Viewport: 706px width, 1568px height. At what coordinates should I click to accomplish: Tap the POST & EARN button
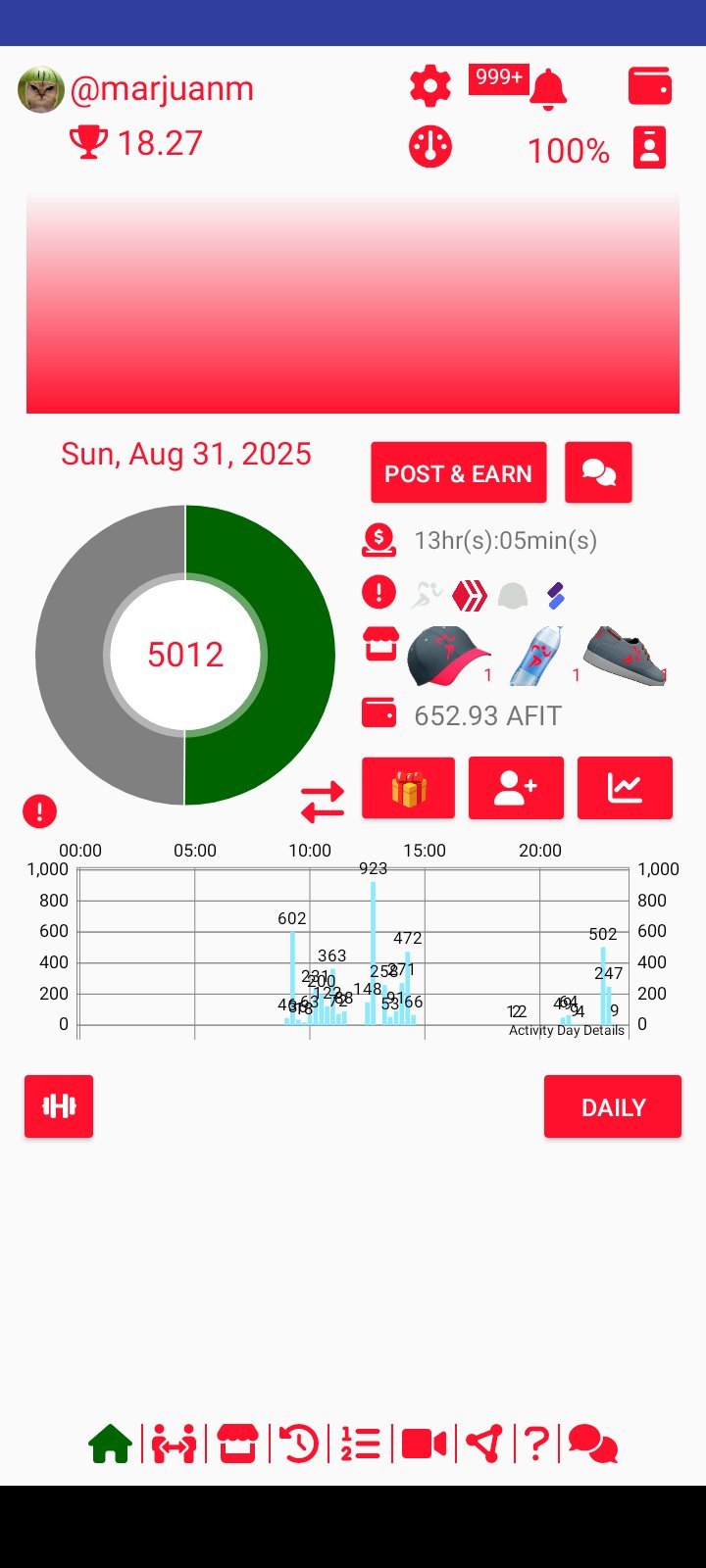coord(458,472)
